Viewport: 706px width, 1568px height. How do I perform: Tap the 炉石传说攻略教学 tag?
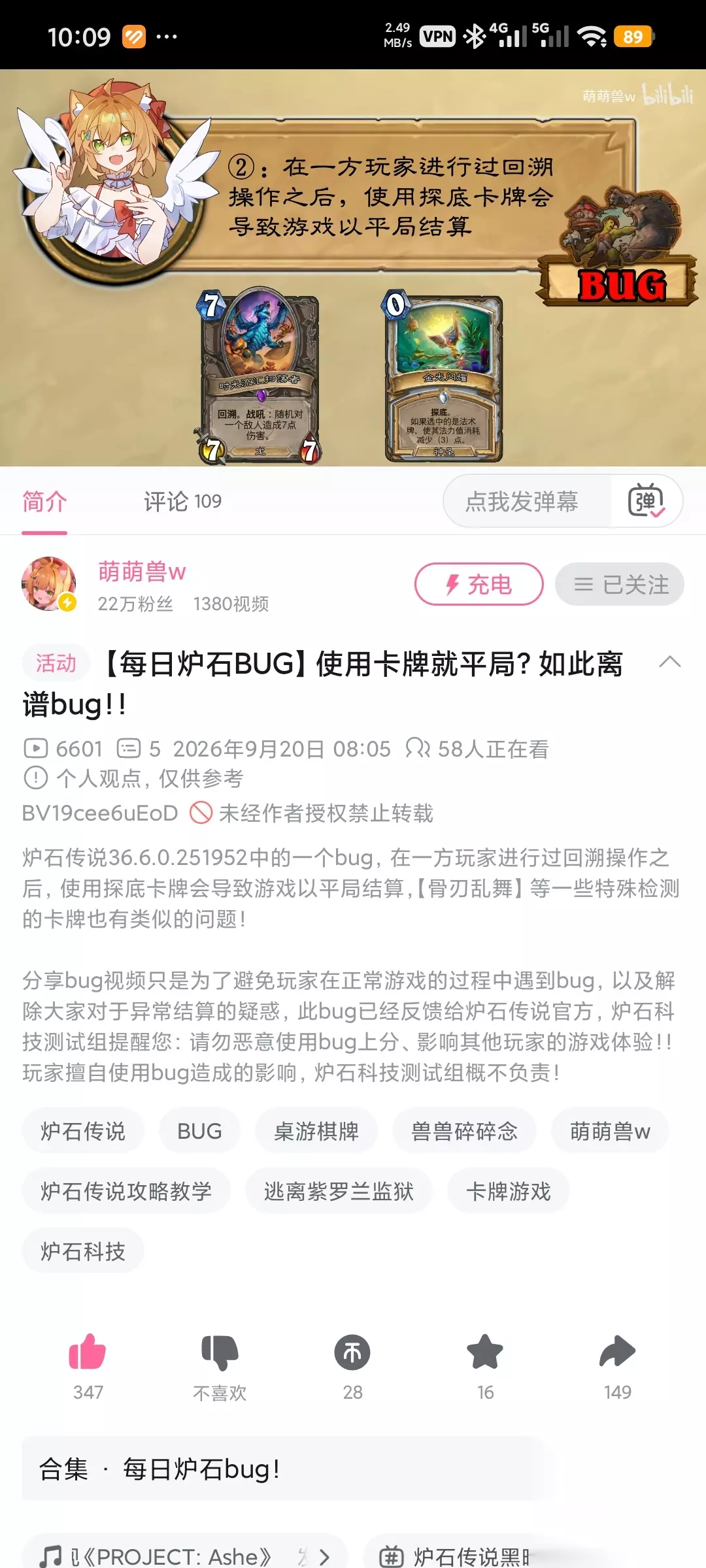coord(126,1191)
